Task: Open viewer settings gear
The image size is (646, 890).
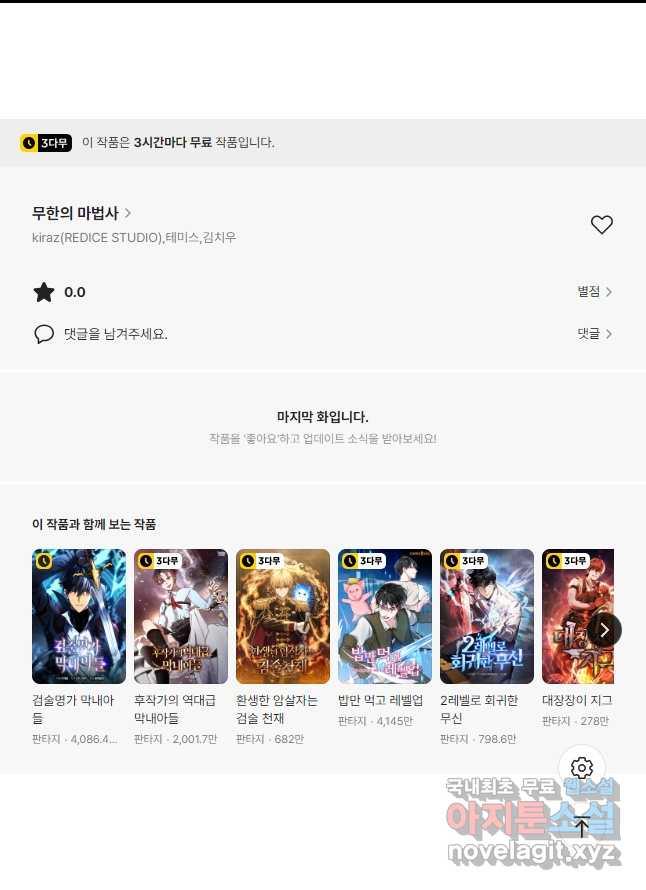Action: pos(582,768)
